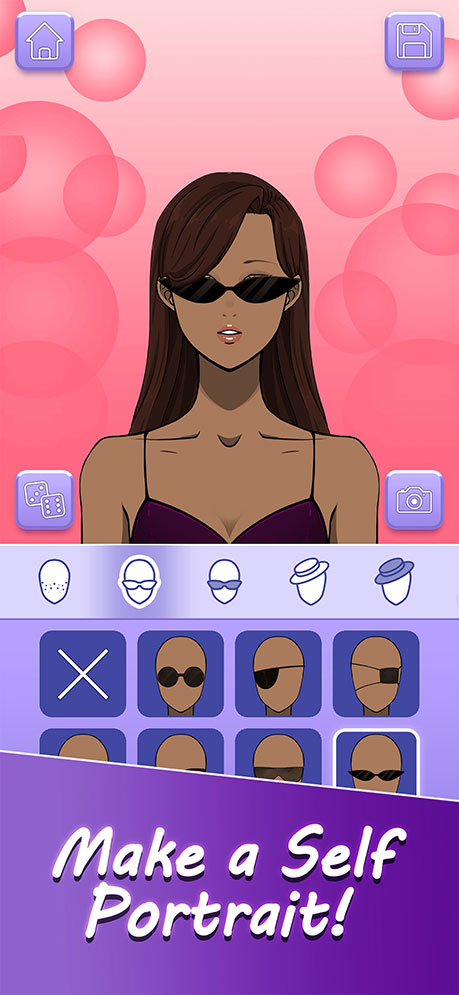
Task: Switch to the freckles category tab
Action: click(54, 581)
